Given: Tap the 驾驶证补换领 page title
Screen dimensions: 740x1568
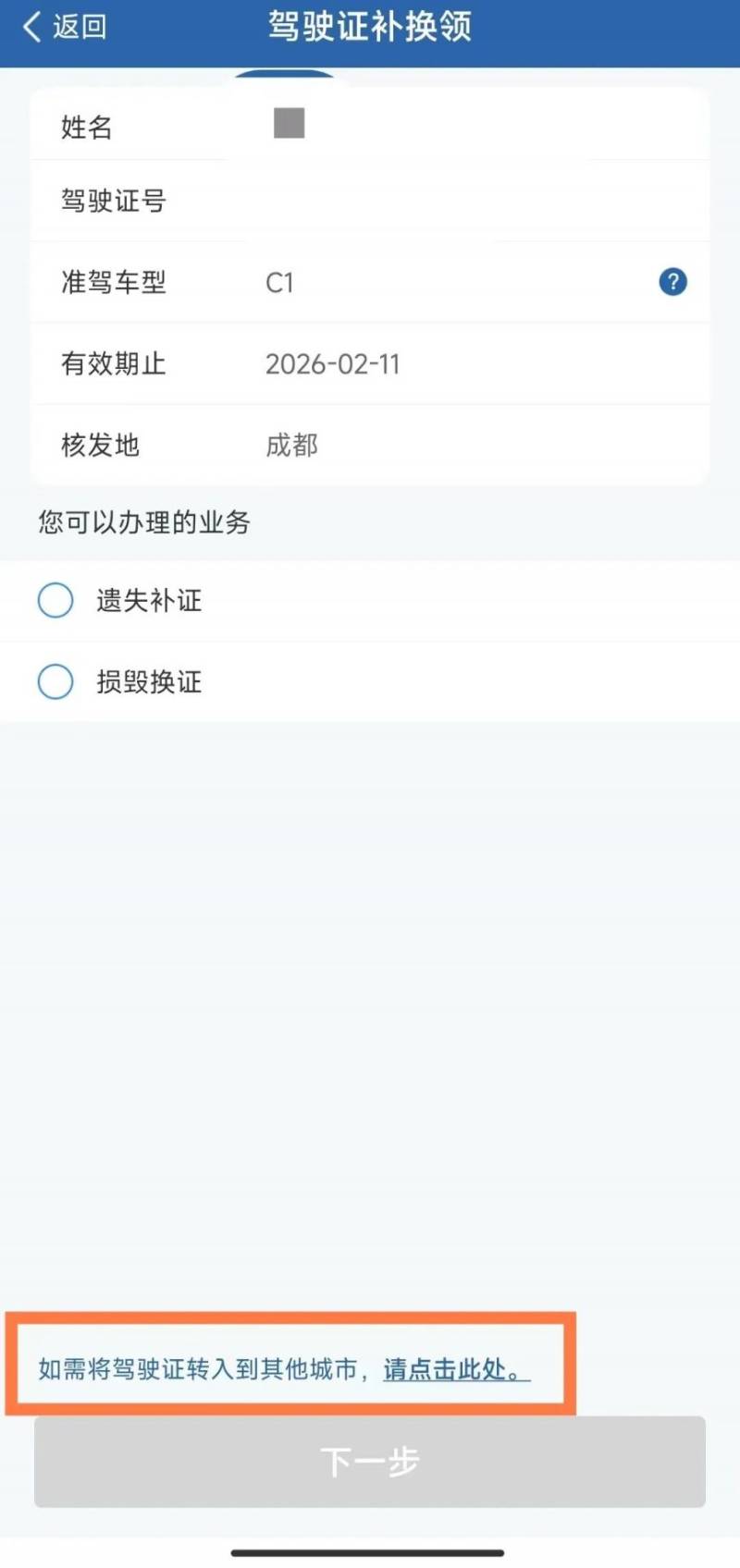Looking at the screenshot, I should [x=370, y=27].
